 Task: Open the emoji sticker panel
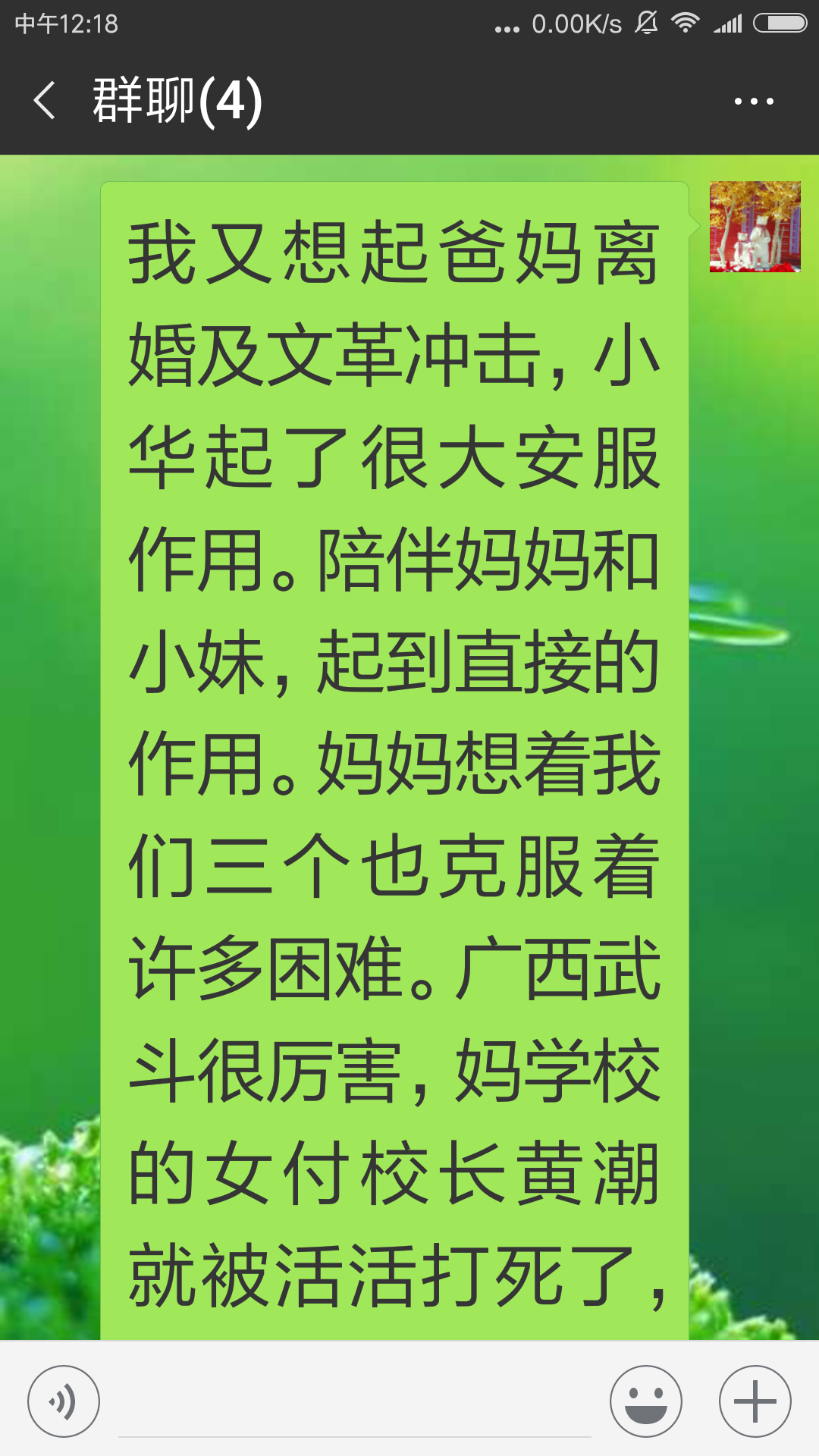click(x=646, y=1401)
